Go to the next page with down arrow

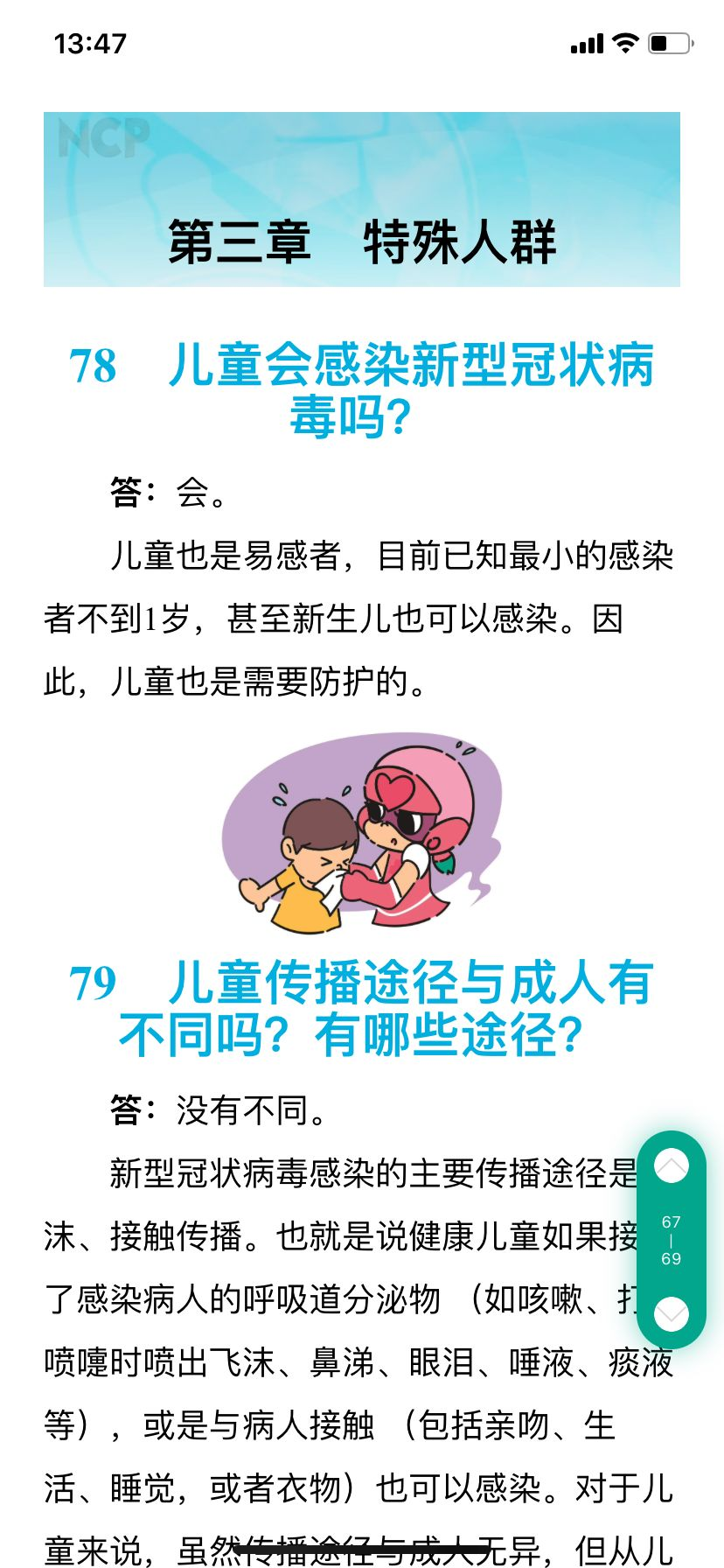point(672,1313)
